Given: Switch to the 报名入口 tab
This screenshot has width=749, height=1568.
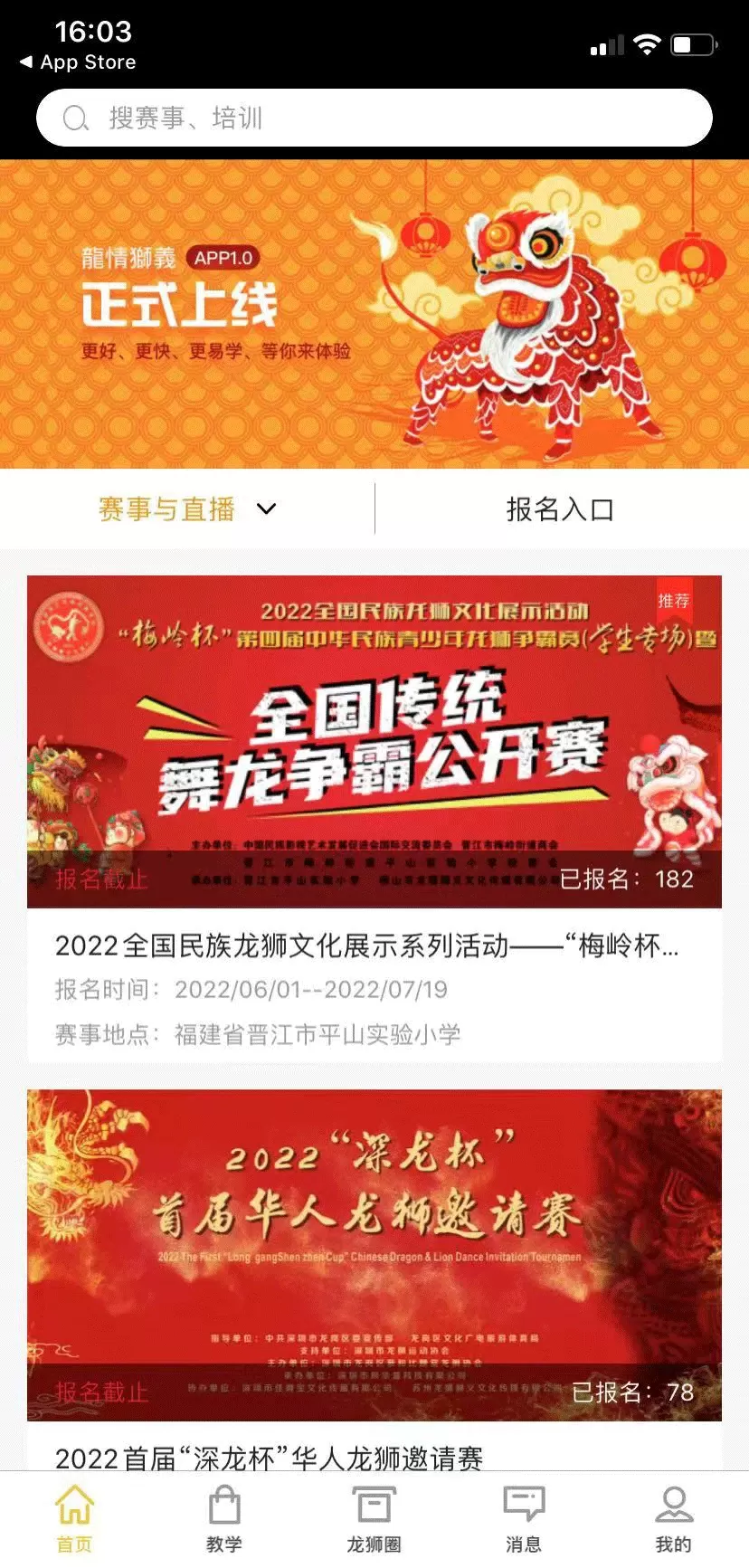Looking at the screenshot, I should [x=560, y=508].
